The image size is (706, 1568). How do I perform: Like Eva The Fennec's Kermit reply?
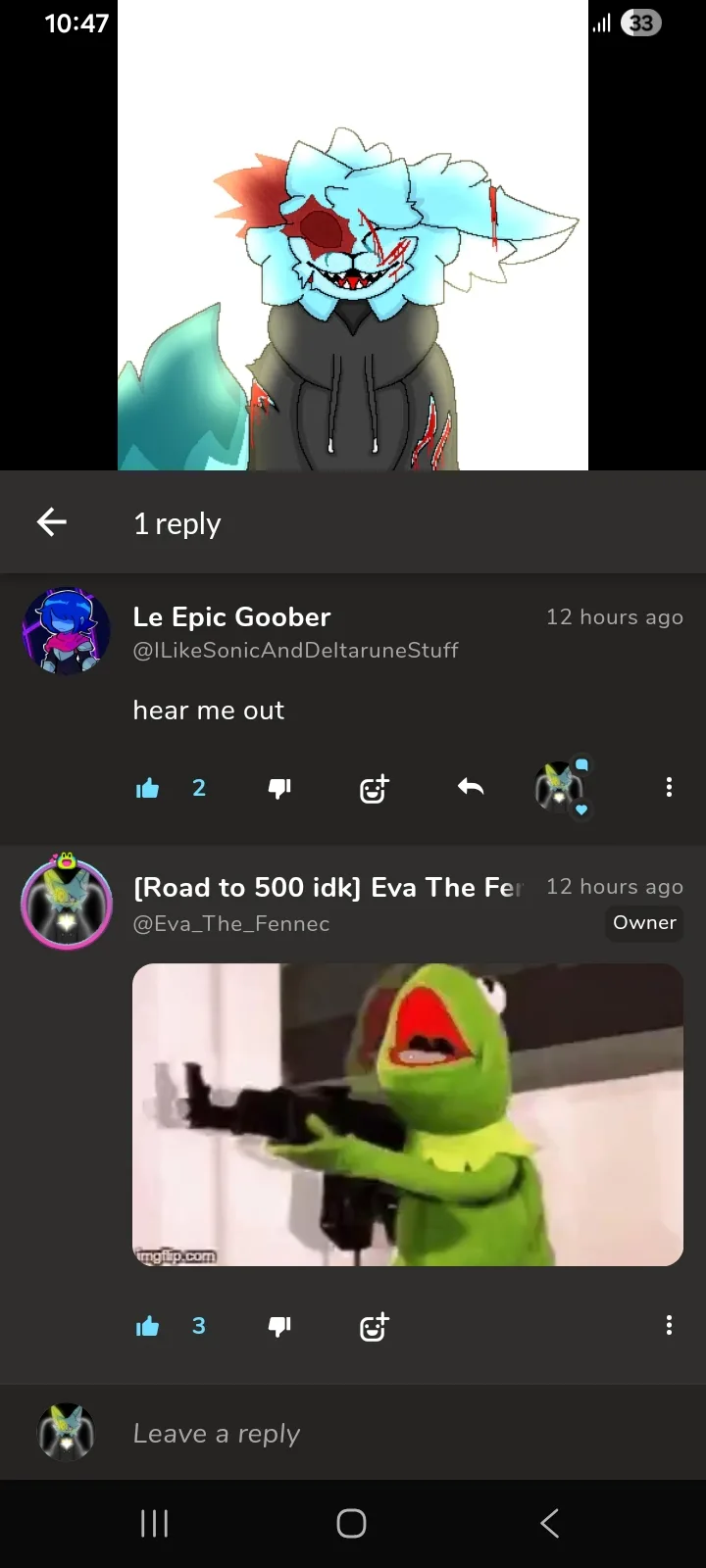(148, 1326)
